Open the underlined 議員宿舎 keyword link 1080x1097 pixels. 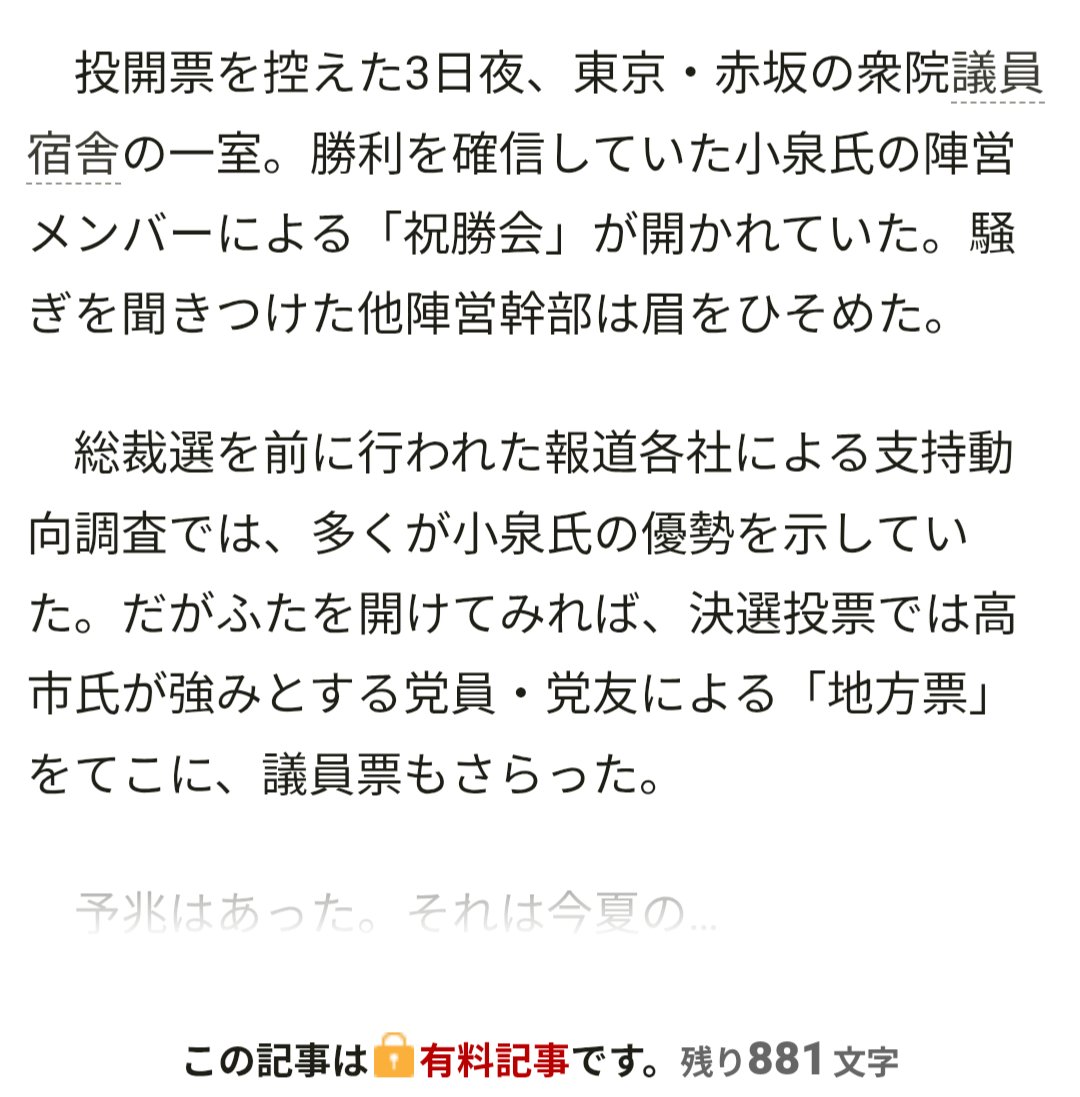[x=997, y=75]
